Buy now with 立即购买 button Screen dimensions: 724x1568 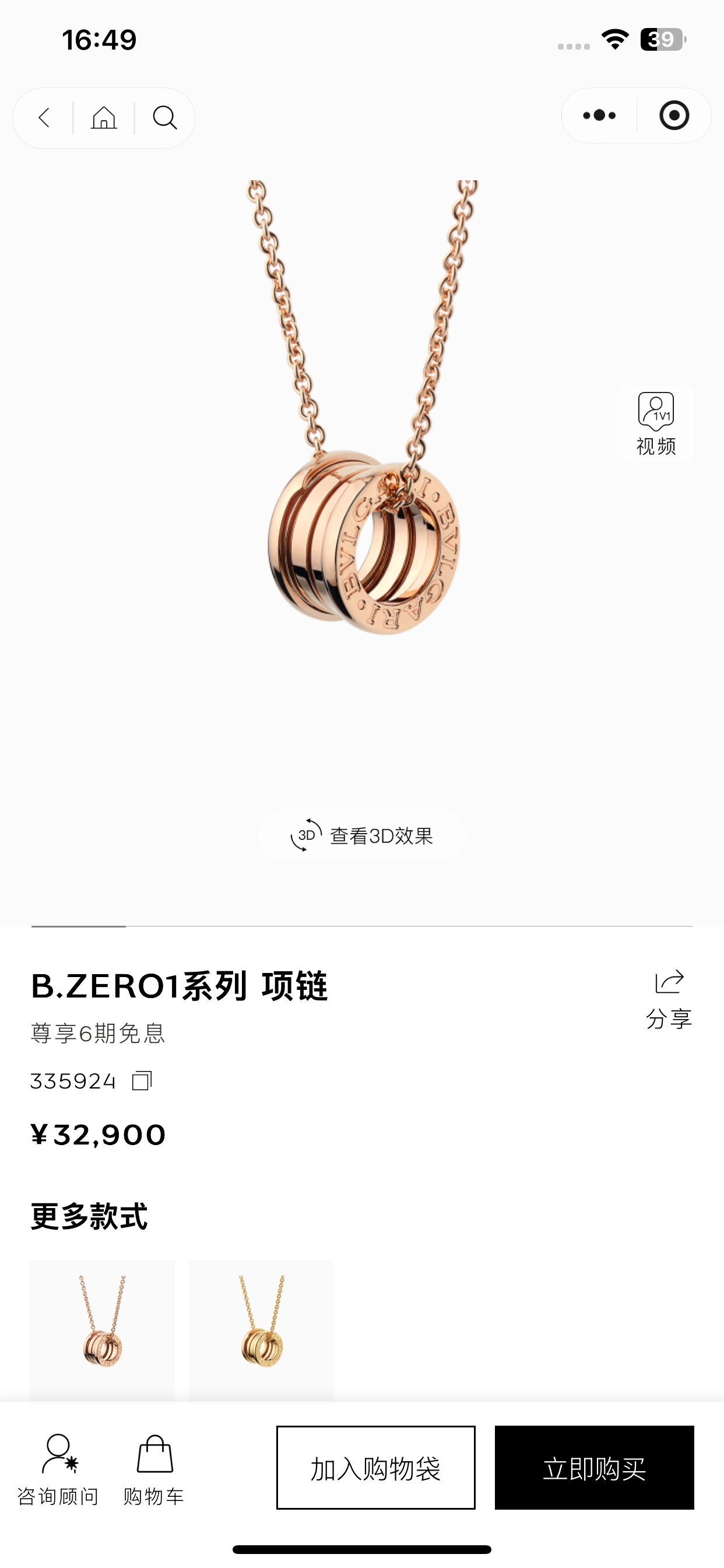pos(595,1468)
